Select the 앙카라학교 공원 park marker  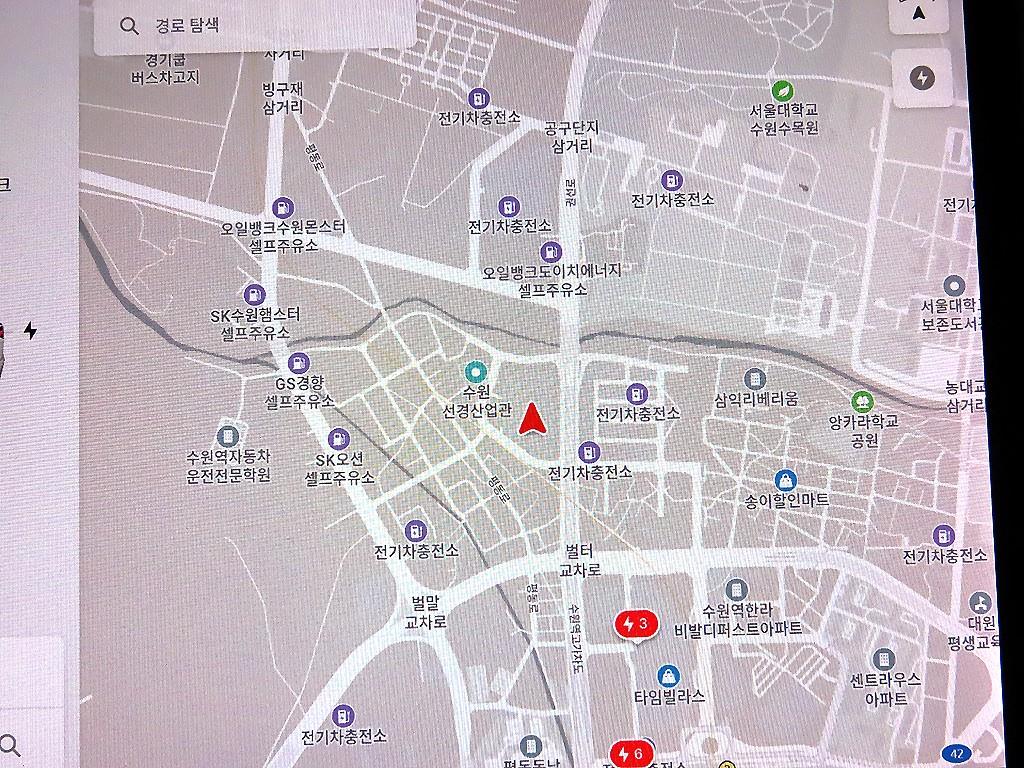[862, 401]
